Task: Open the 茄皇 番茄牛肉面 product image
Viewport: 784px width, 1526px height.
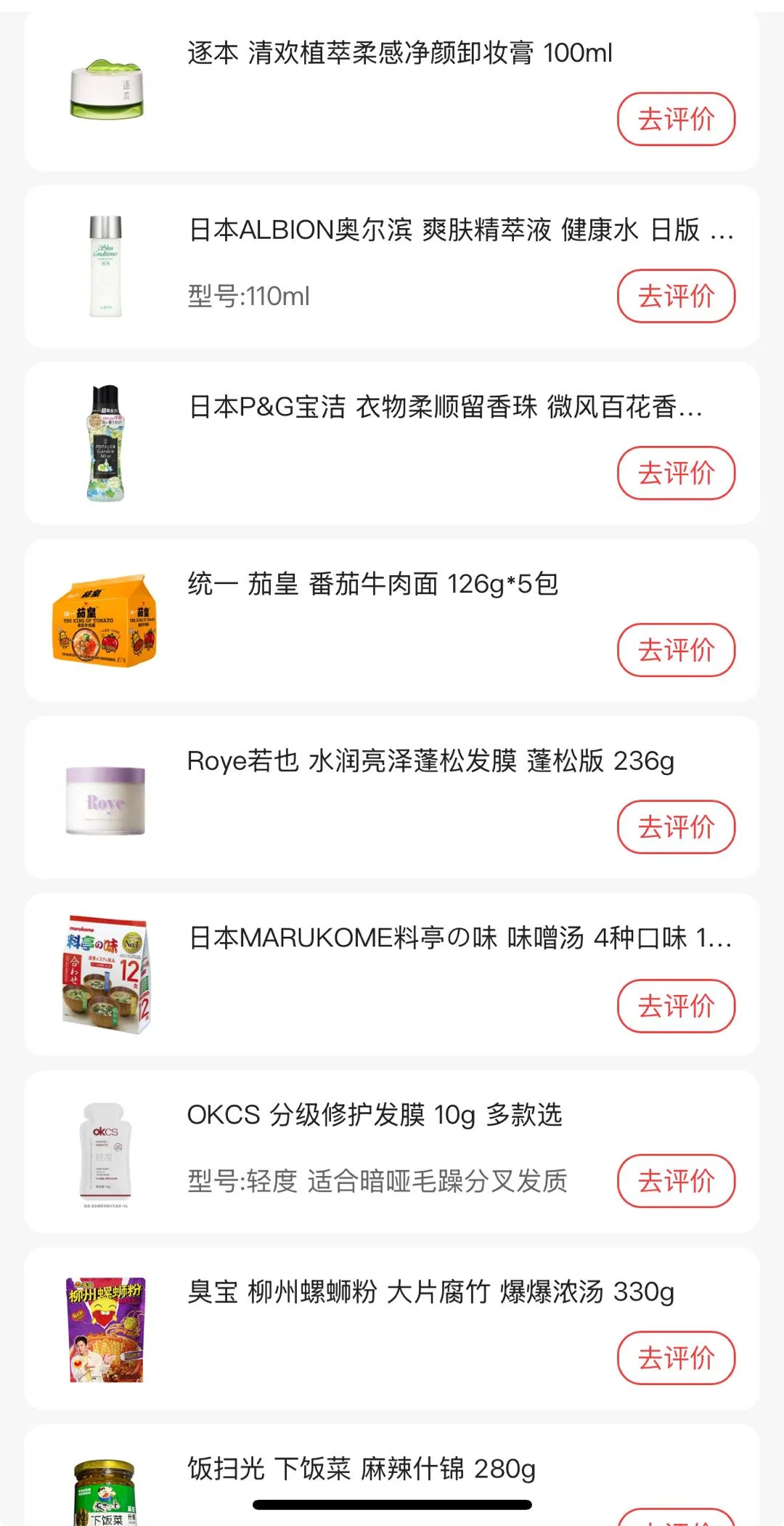Action: [x=106, y=620]
